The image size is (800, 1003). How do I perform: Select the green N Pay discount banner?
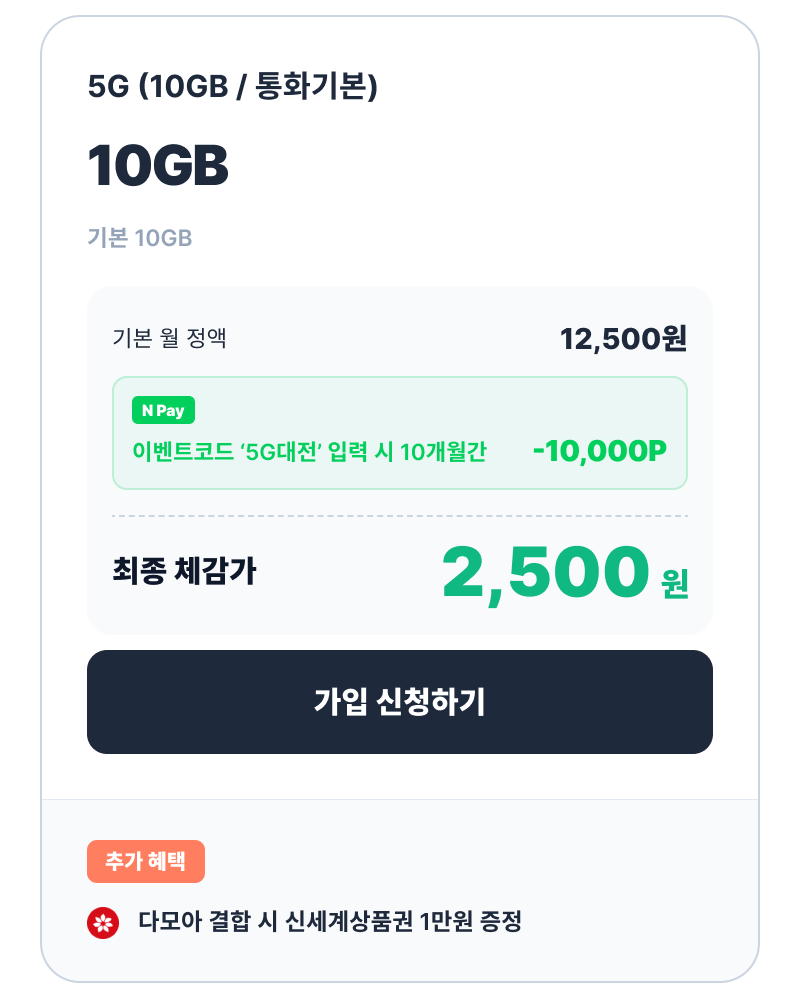click(400, 434)
